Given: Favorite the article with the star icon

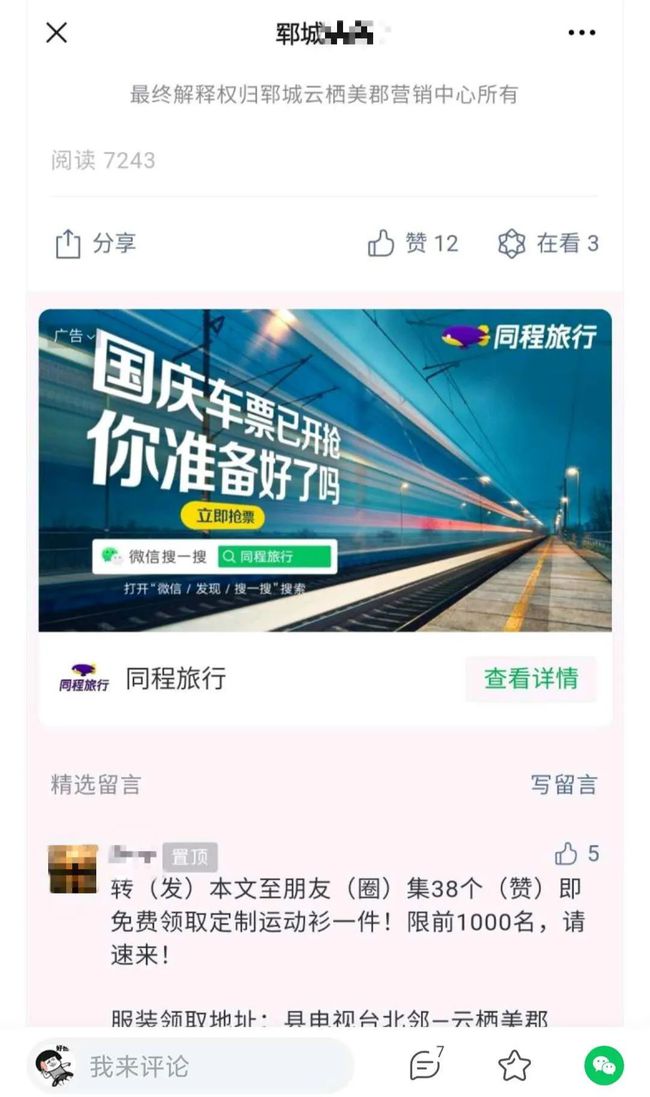Looking at the screenshot, I should (x=514, y=1066).
